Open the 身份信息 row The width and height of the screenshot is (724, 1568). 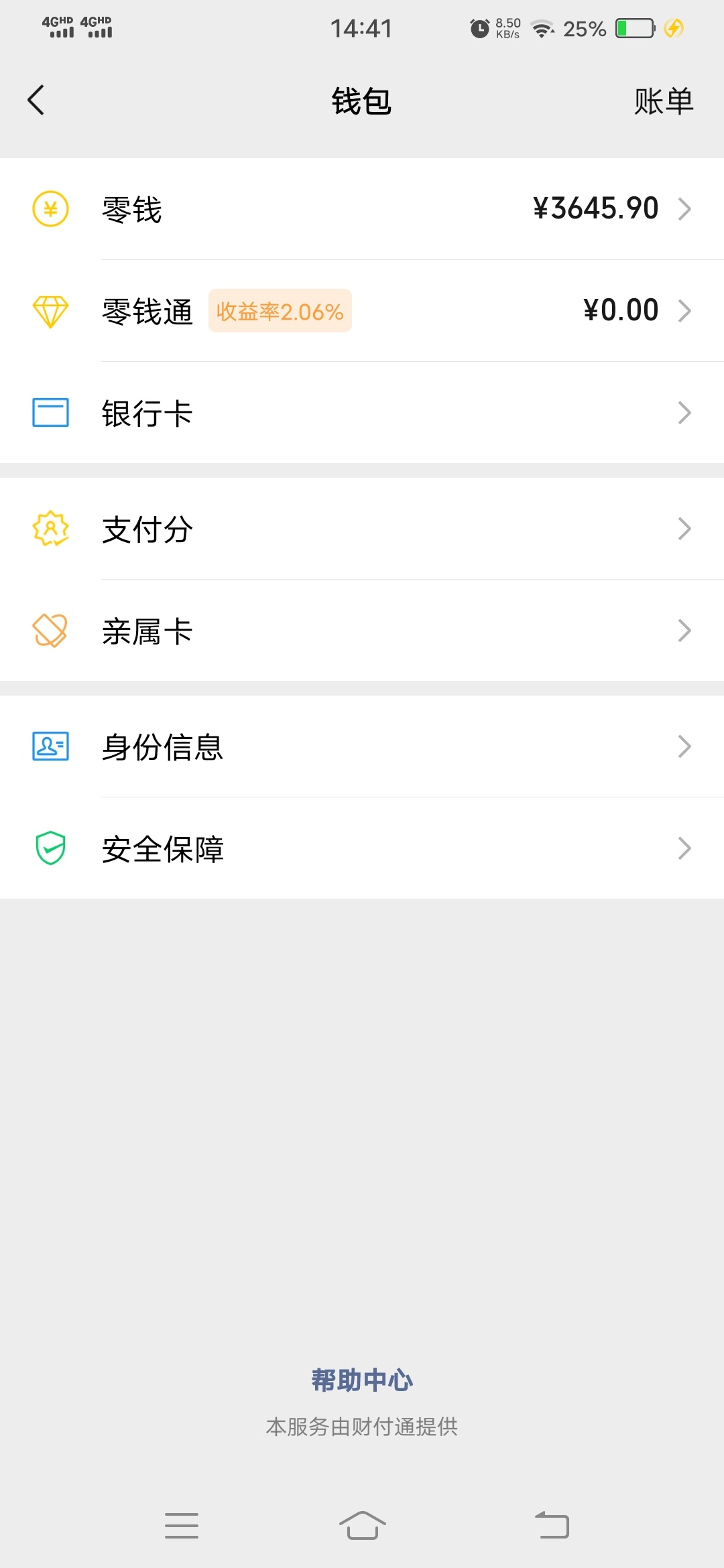[x=362, y=746]
